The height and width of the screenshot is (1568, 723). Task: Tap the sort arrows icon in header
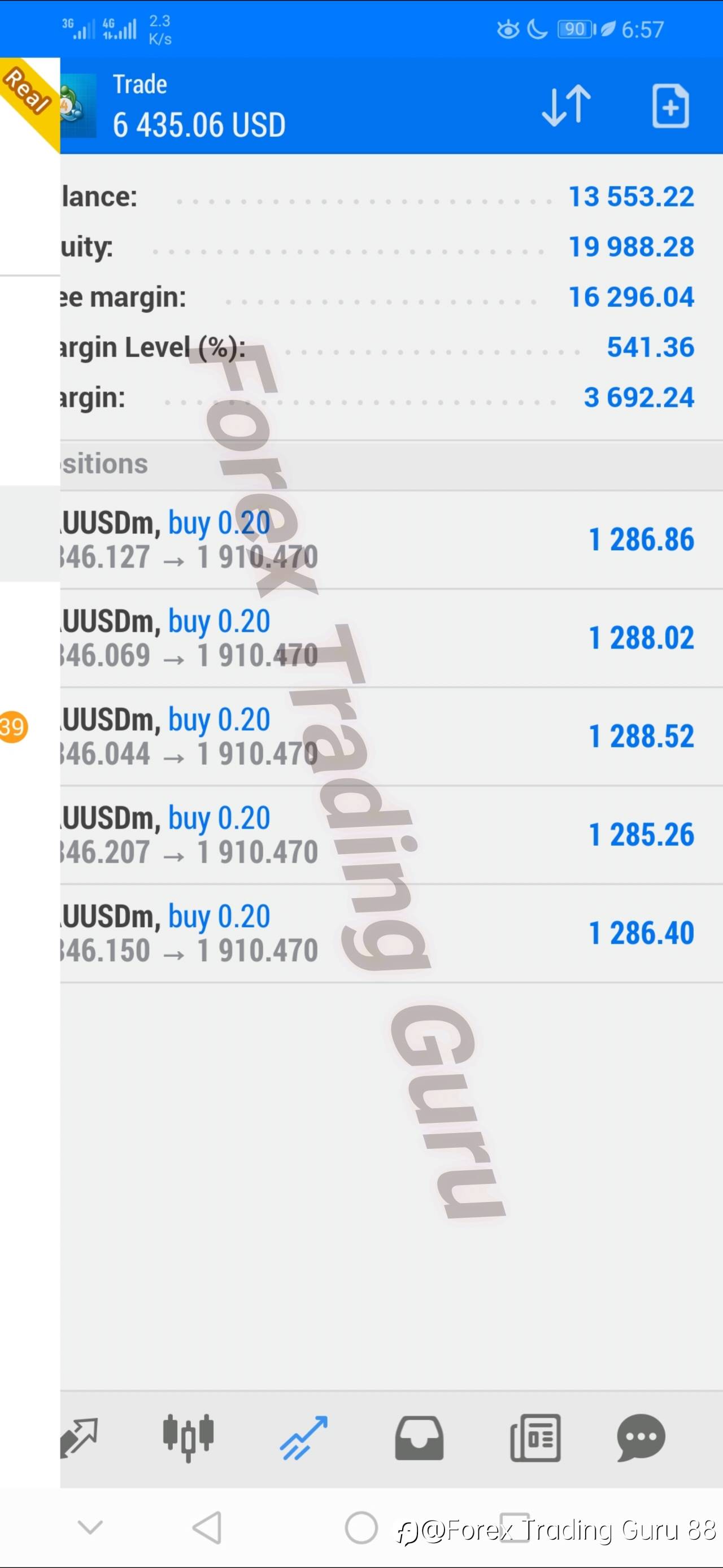(x=566, y=106)
